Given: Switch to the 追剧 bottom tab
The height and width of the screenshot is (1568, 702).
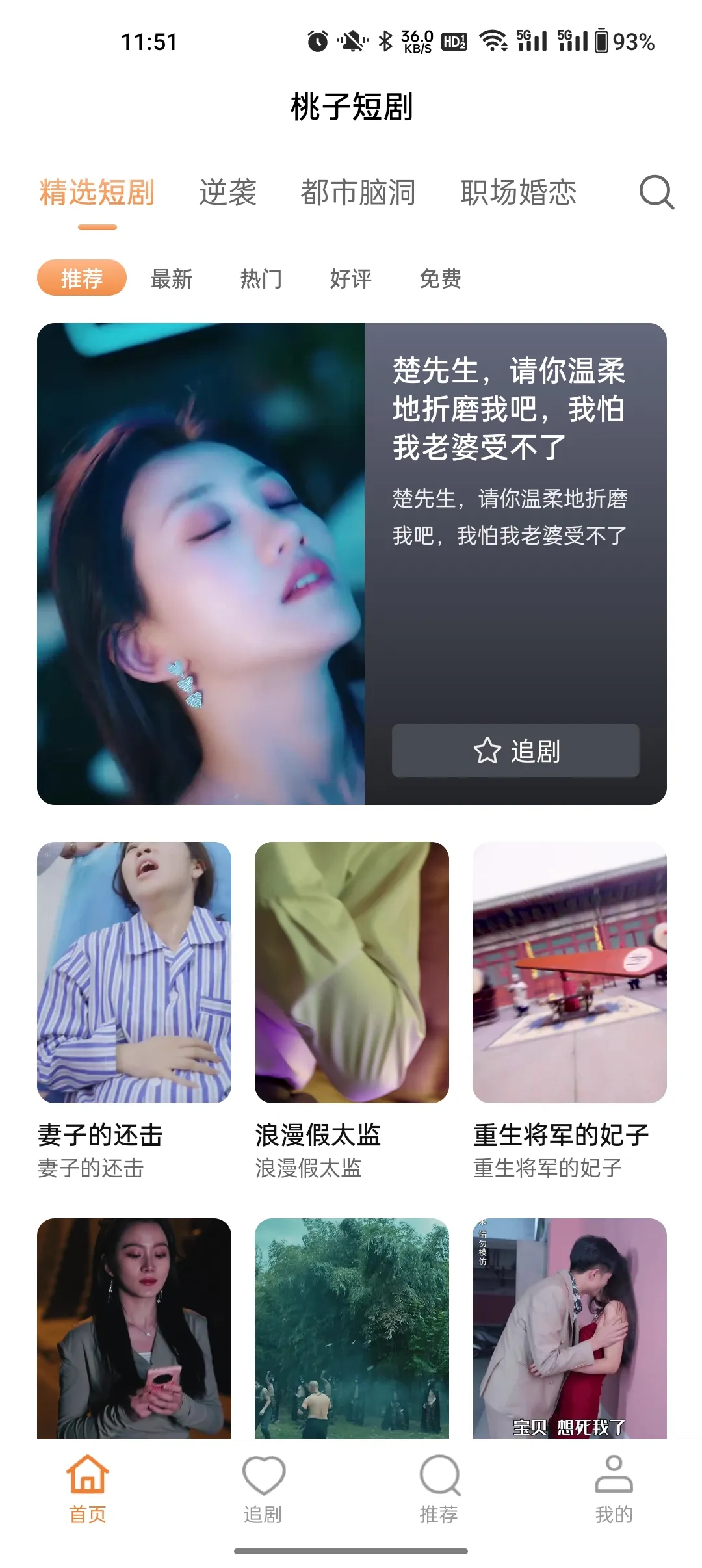Looking at the screenshot, I should [x=263, y=1488].
